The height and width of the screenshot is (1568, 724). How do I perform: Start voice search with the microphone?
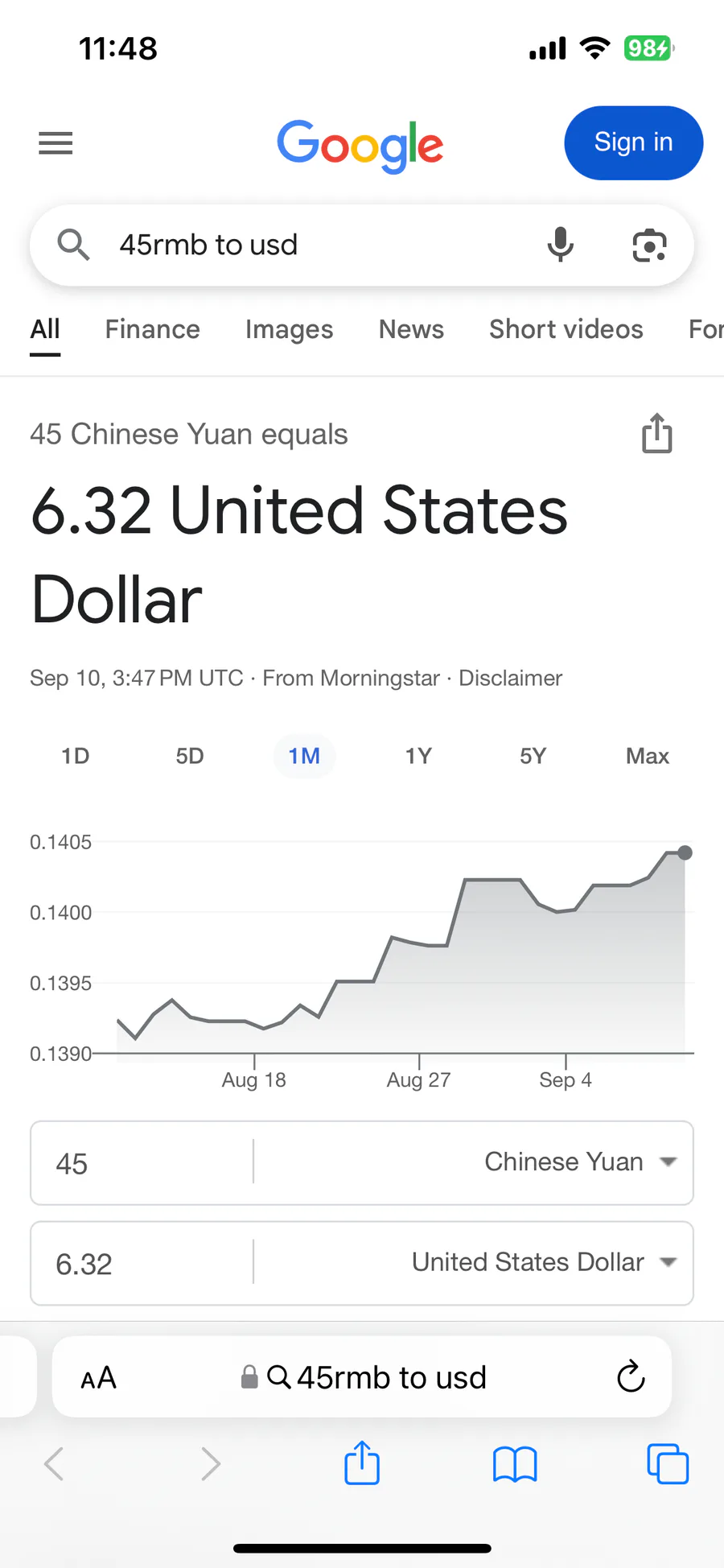point(561,245)
